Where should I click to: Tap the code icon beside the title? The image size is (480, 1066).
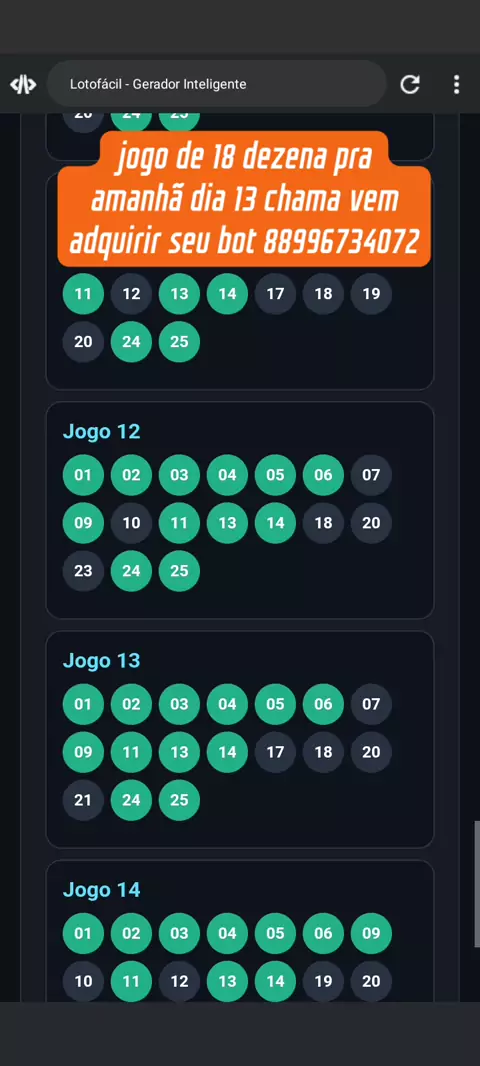[22, 84]
